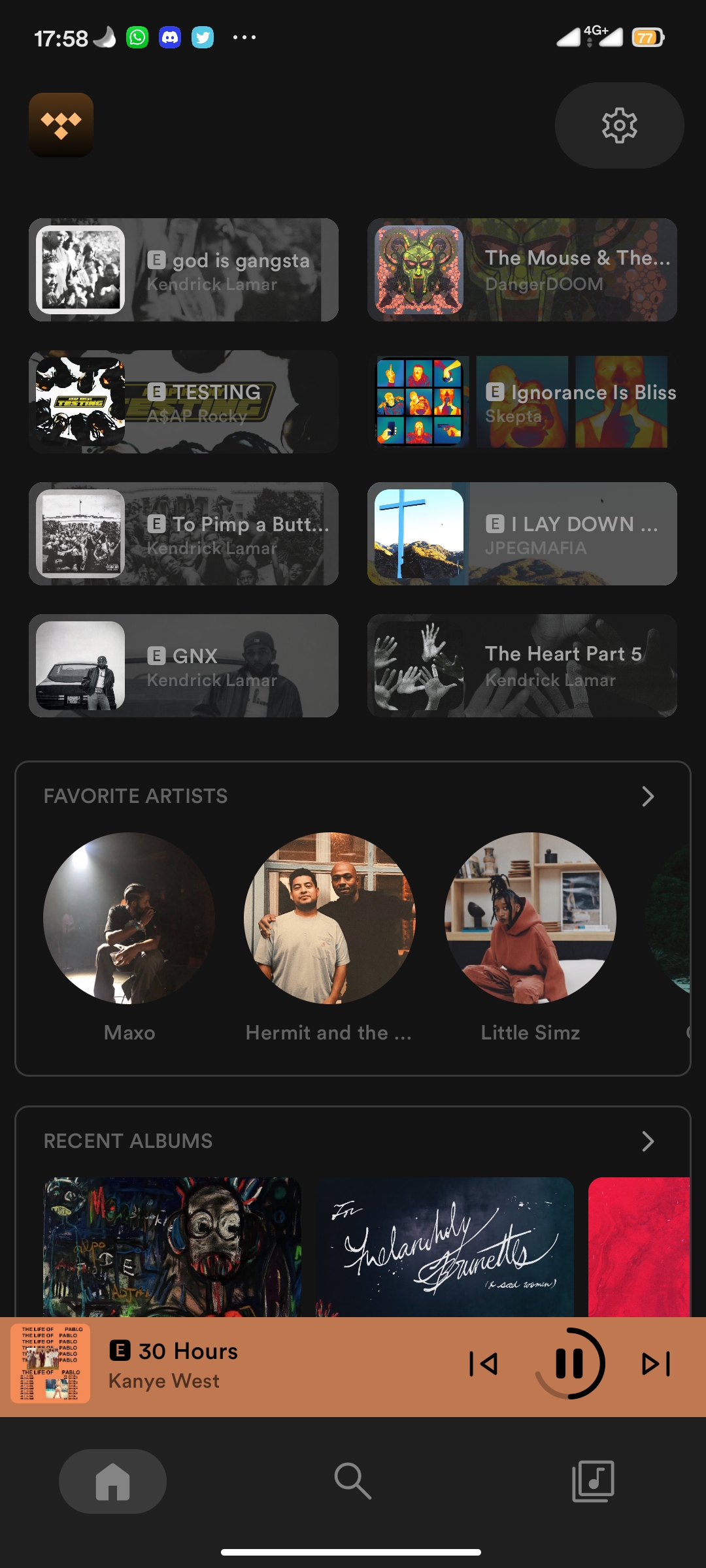Open the settings gear
The width and height of the screenshot is (706, 1568).
[x=619, y=125]
